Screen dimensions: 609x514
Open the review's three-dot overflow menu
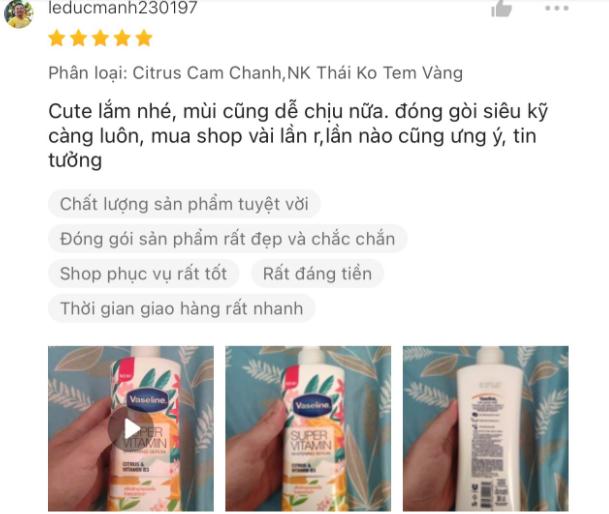[x=556, y=8]
